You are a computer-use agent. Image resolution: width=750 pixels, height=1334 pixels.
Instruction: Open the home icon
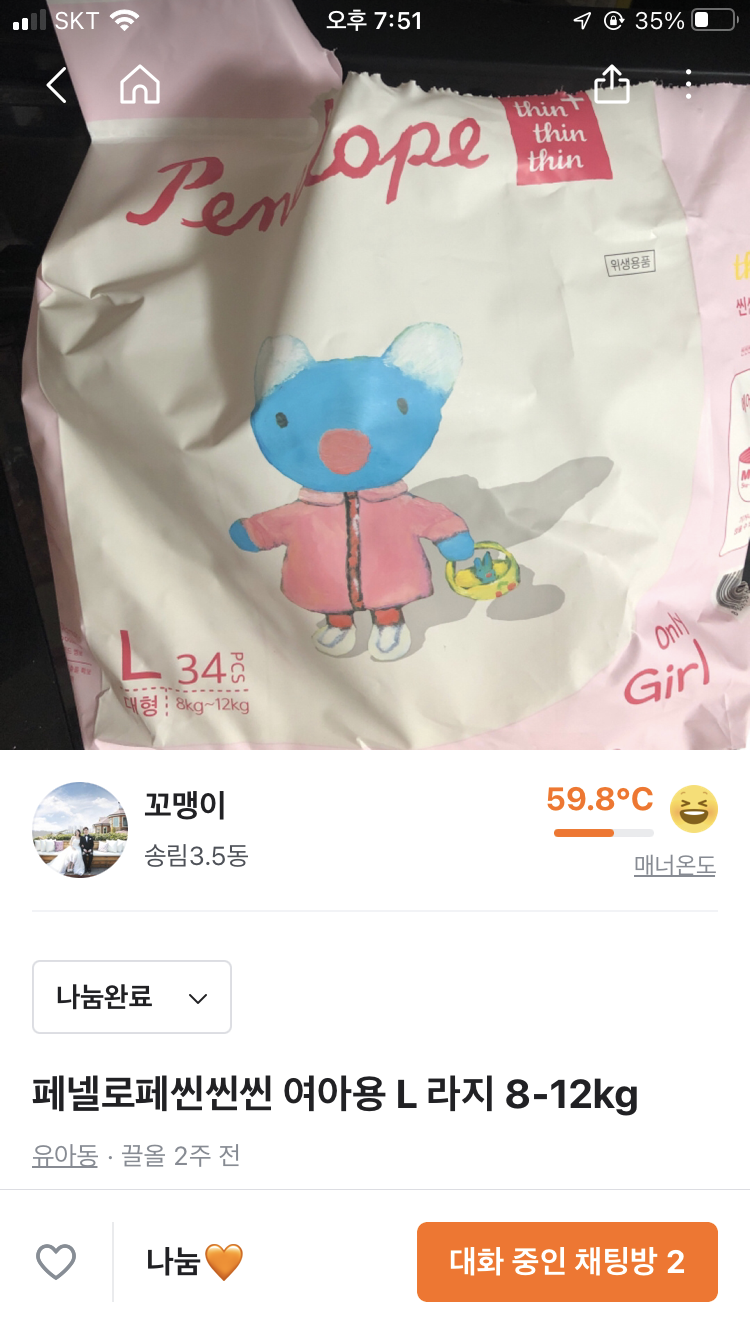[x=140, y=85]
